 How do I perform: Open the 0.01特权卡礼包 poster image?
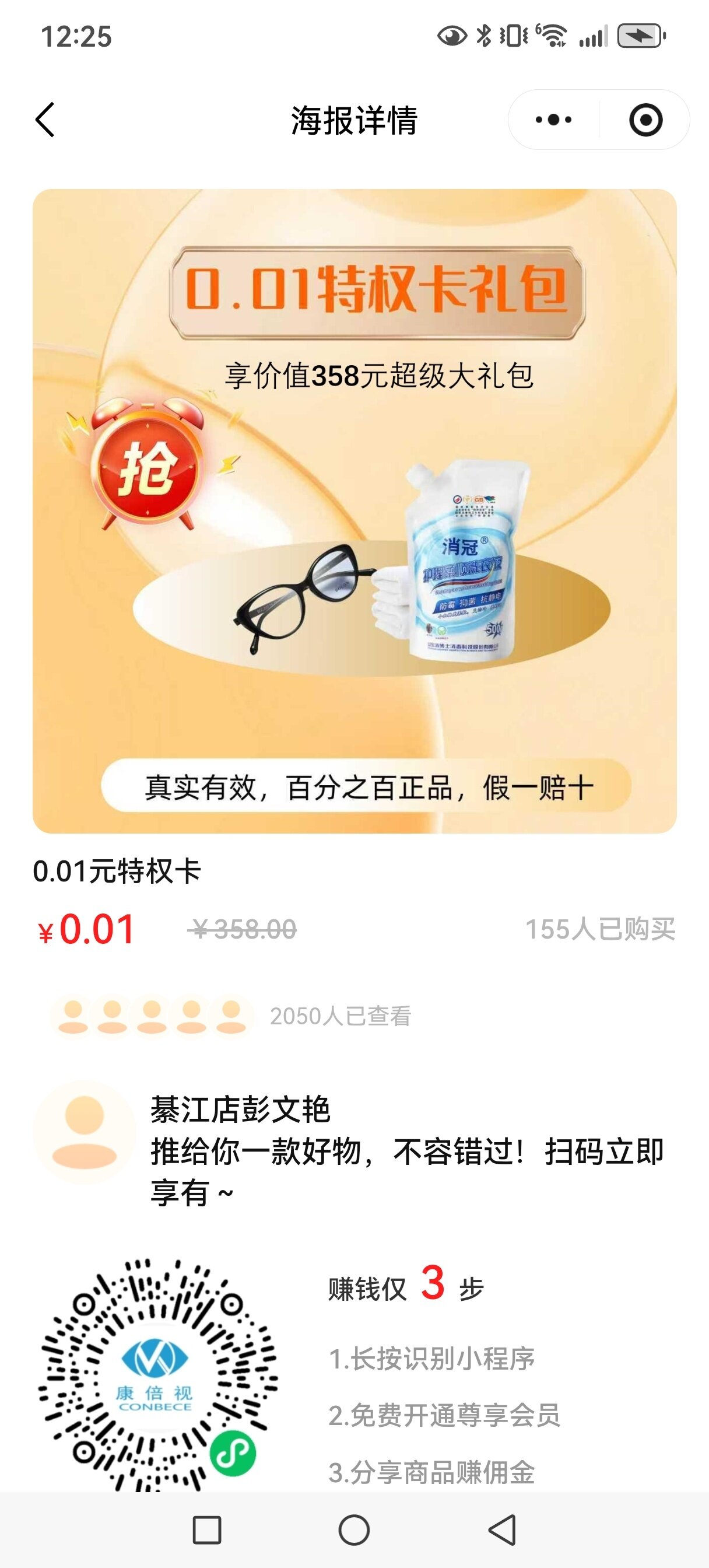click(354, 510)
